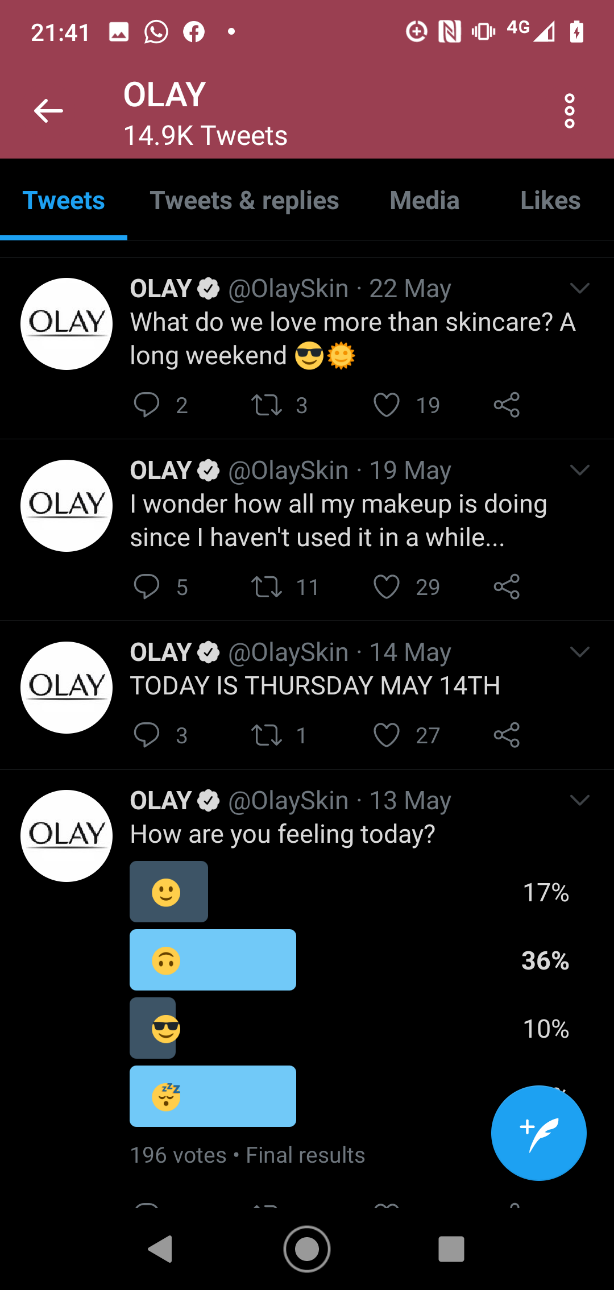Image resolution: width=614 pixels, height=1290 pixels.
Task: Retweet the 14 May Thursday tweet
Action: tap(266, 736)
